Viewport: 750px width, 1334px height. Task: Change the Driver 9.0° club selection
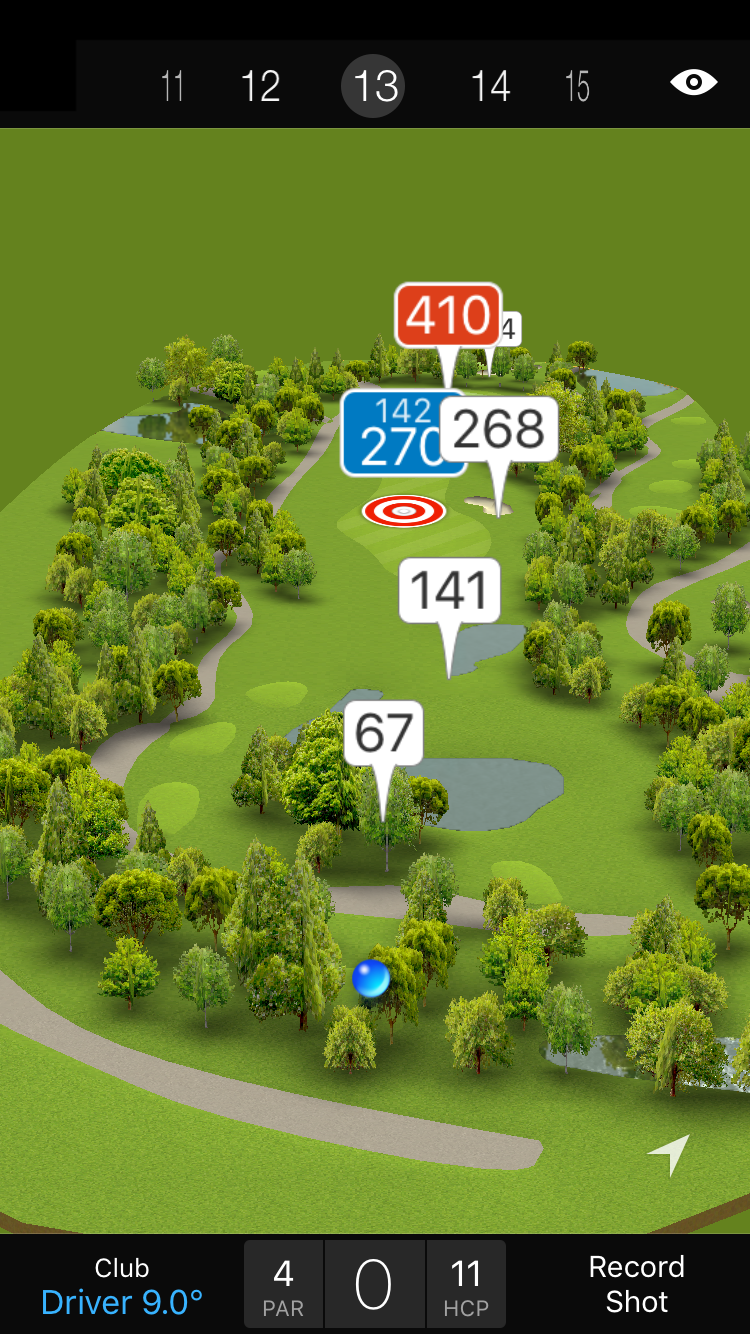click(x=122, y=1286)
